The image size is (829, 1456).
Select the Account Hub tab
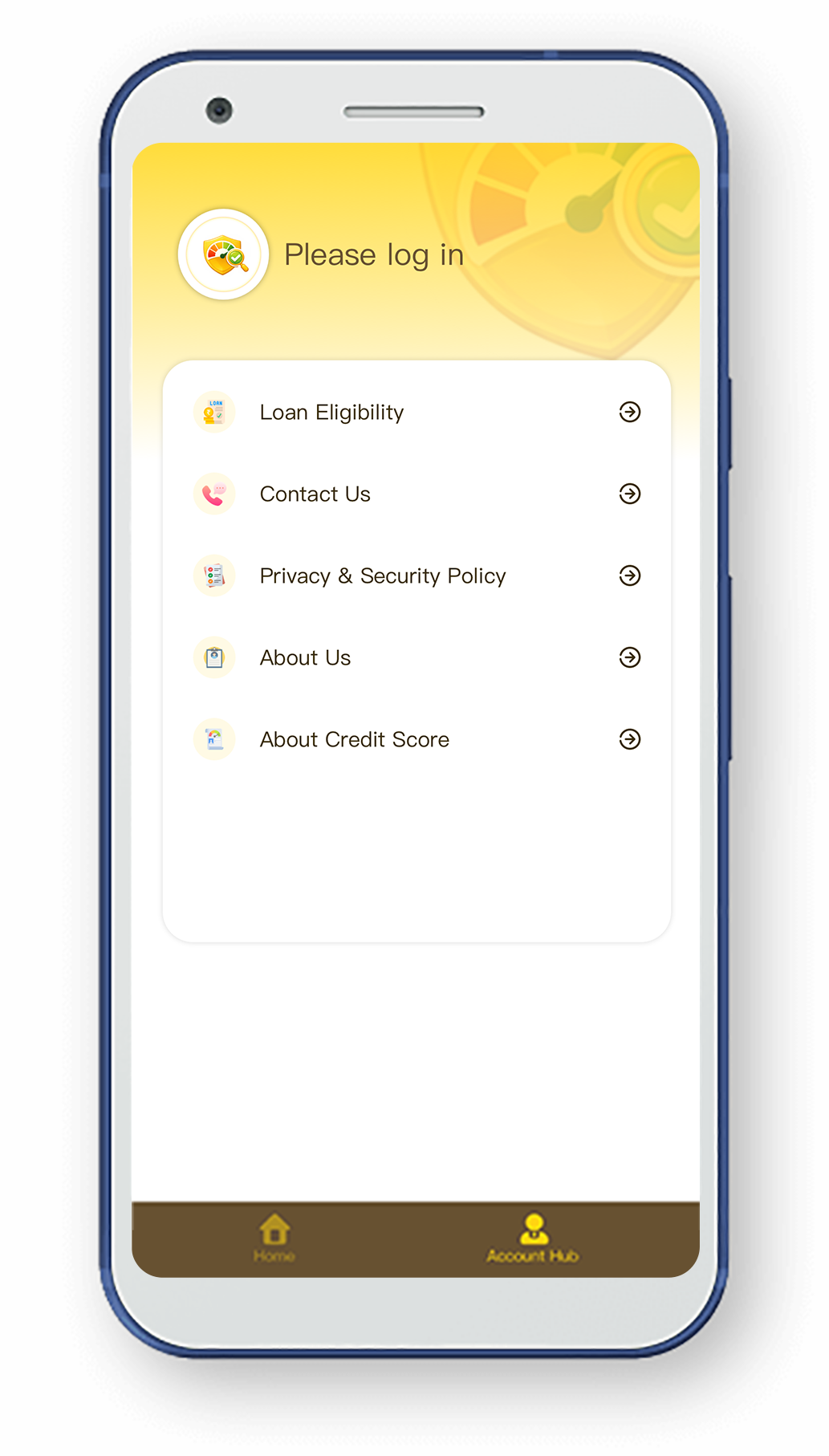click(x=533, y=1238)
